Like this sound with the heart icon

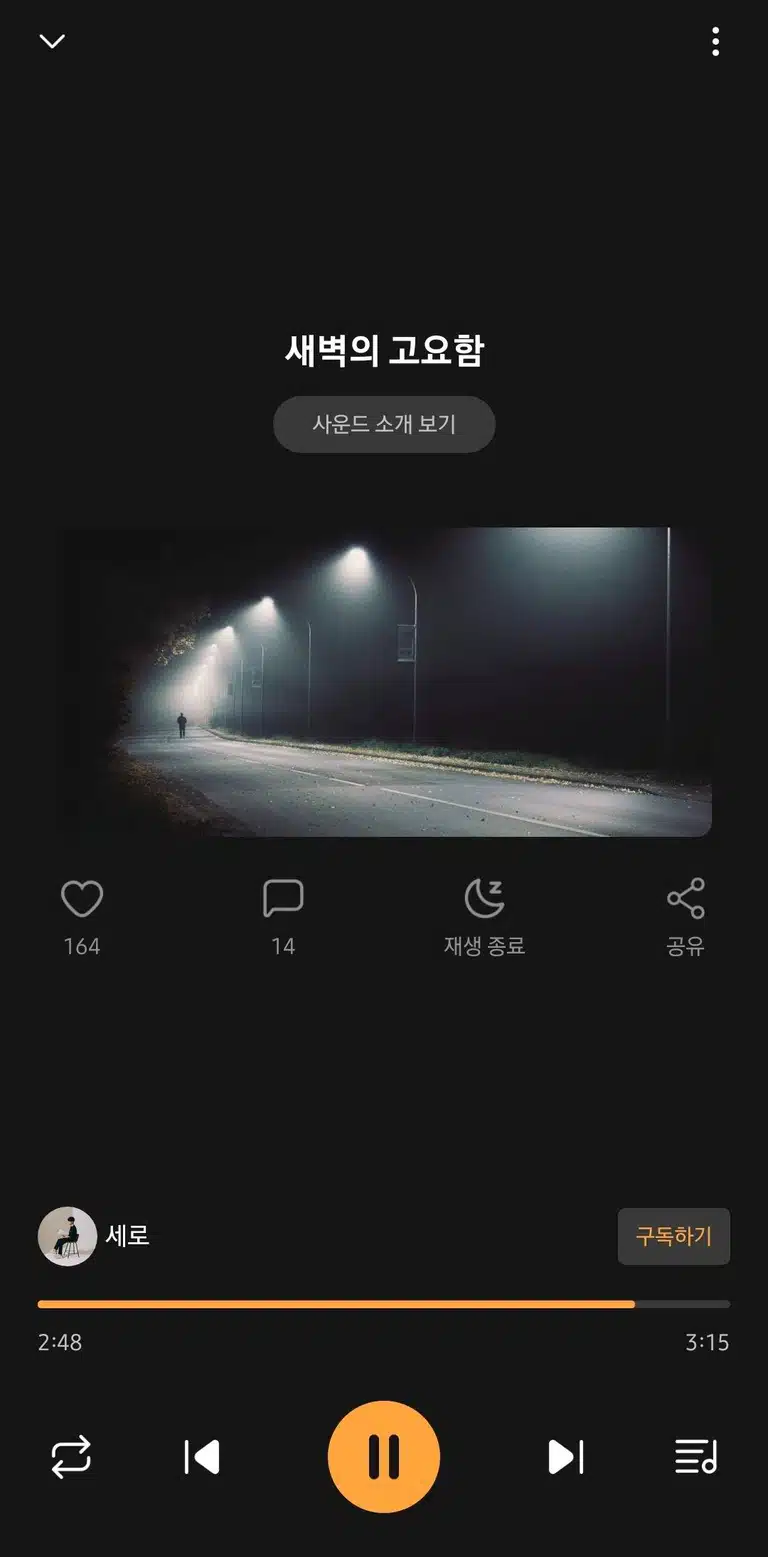[82, 898]
